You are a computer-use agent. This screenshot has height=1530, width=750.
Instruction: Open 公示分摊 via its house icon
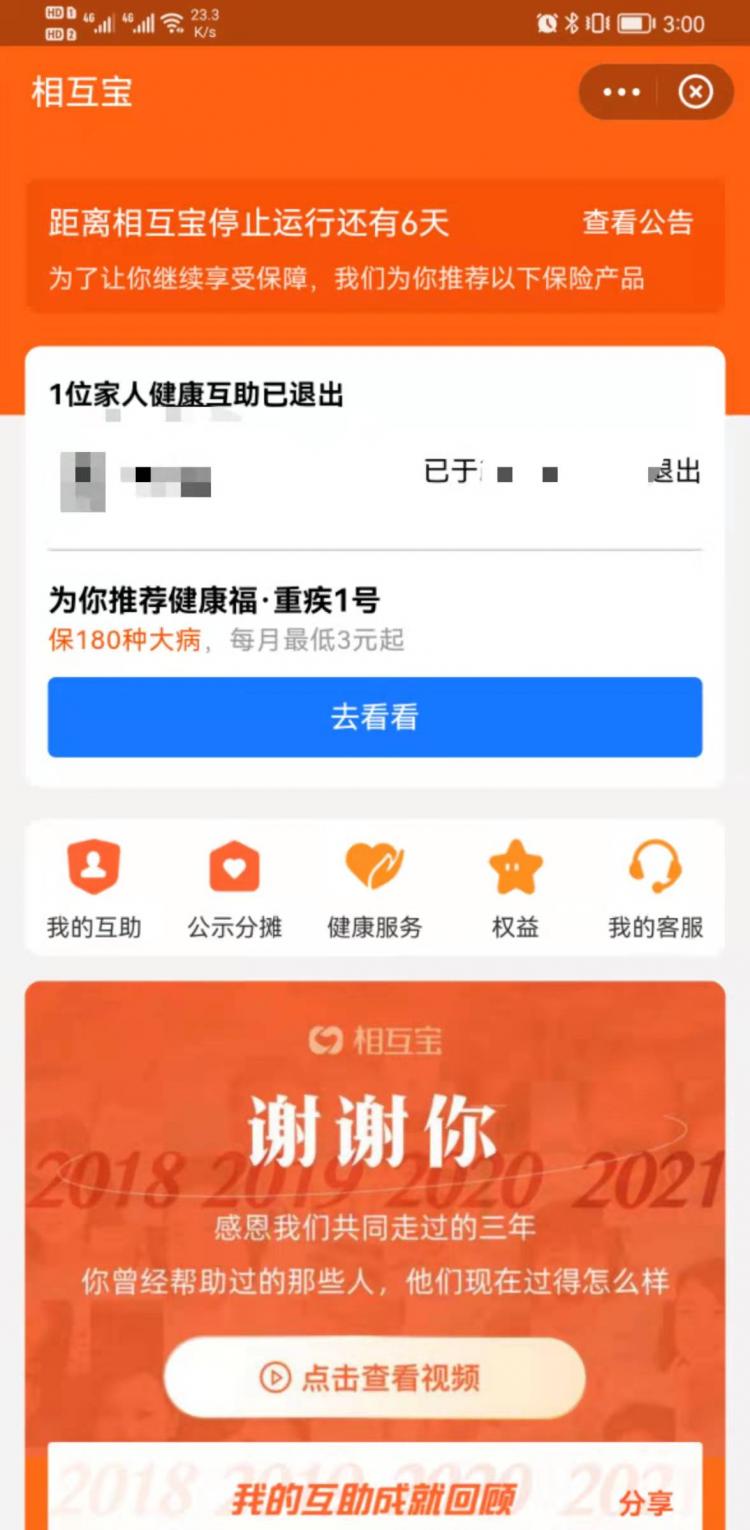[x=233, y=868]
